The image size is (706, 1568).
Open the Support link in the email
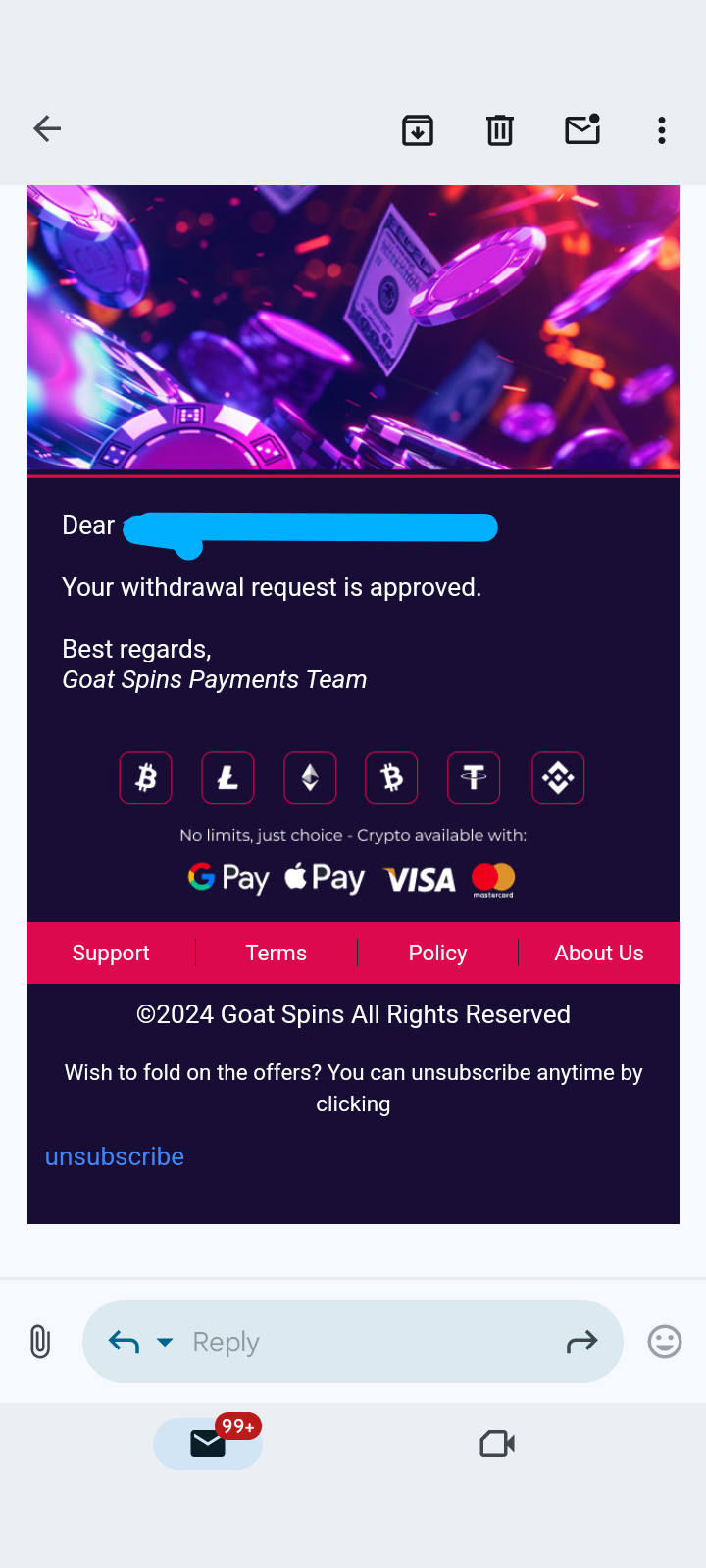[x=111, y=953]
